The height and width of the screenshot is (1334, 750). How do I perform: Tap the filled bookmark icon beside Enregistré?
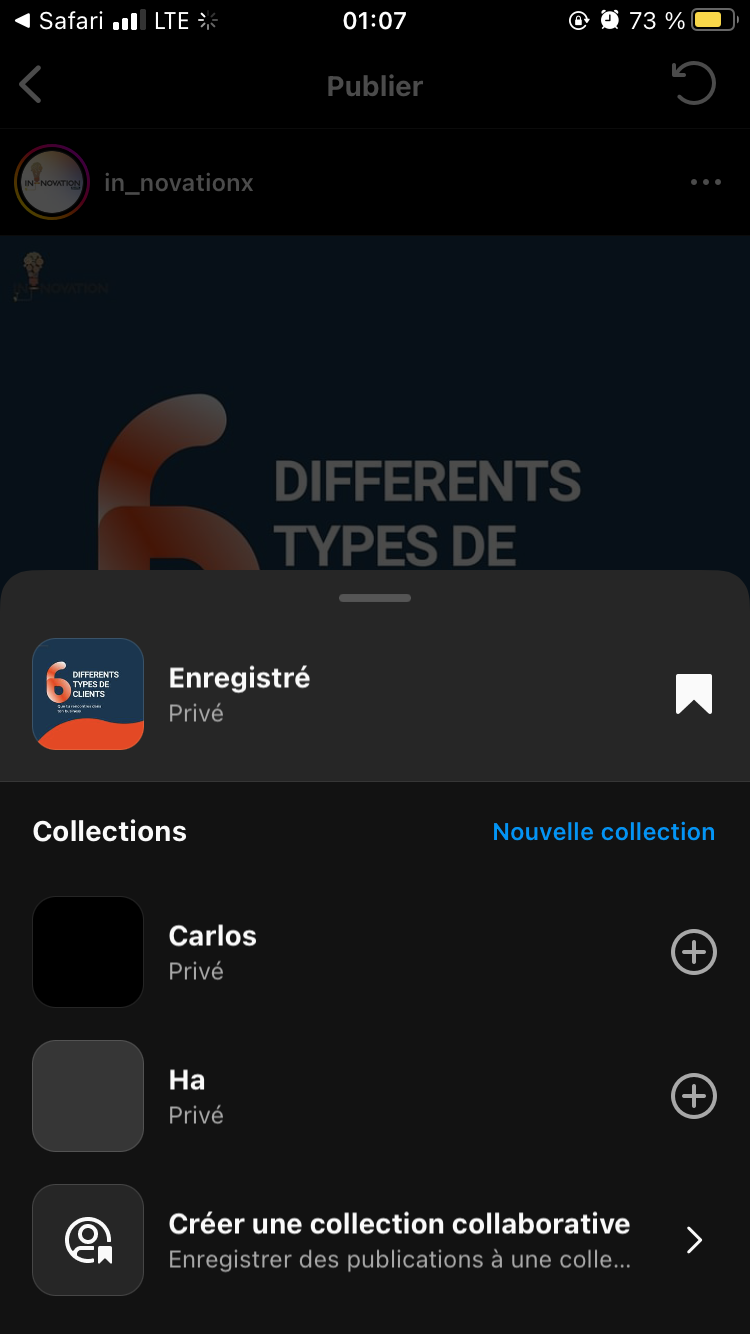click(693, 694)
